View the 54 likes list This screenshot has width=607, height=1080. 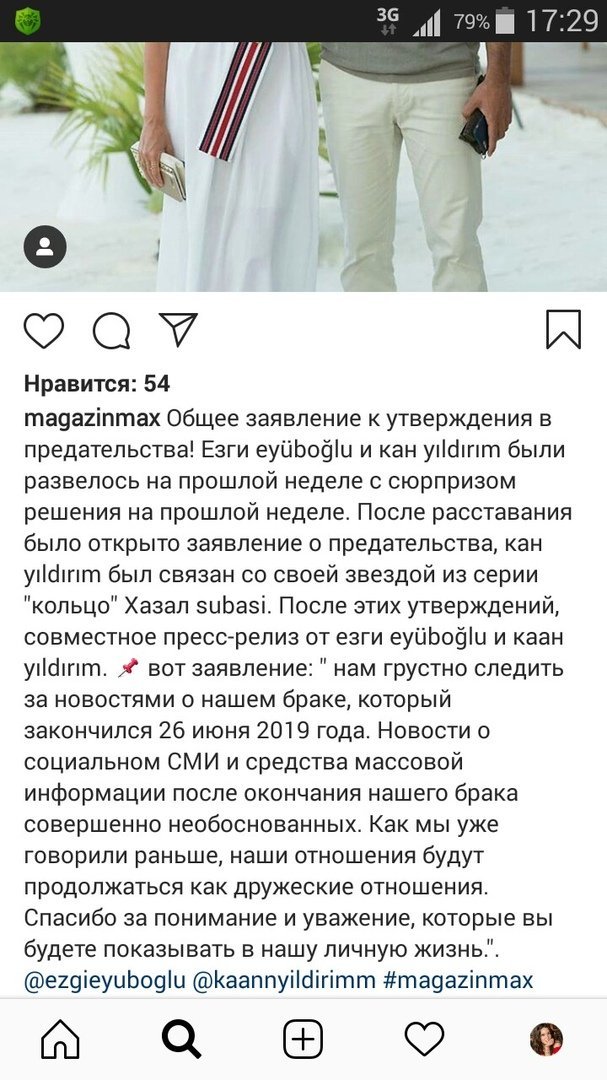[x=97, y=383]
